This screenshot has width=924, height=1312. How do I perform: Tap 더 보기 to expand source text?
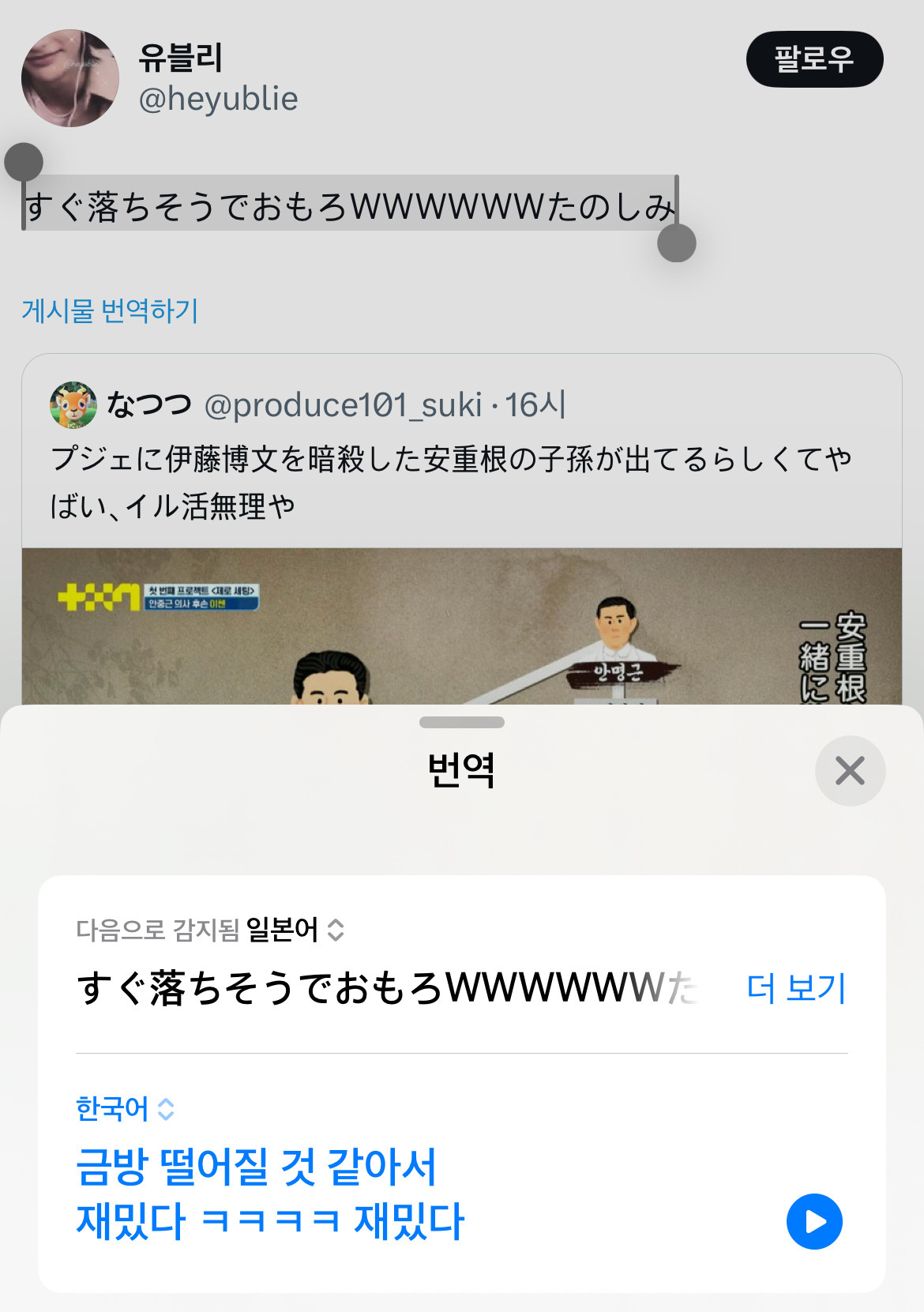[797, 988]
